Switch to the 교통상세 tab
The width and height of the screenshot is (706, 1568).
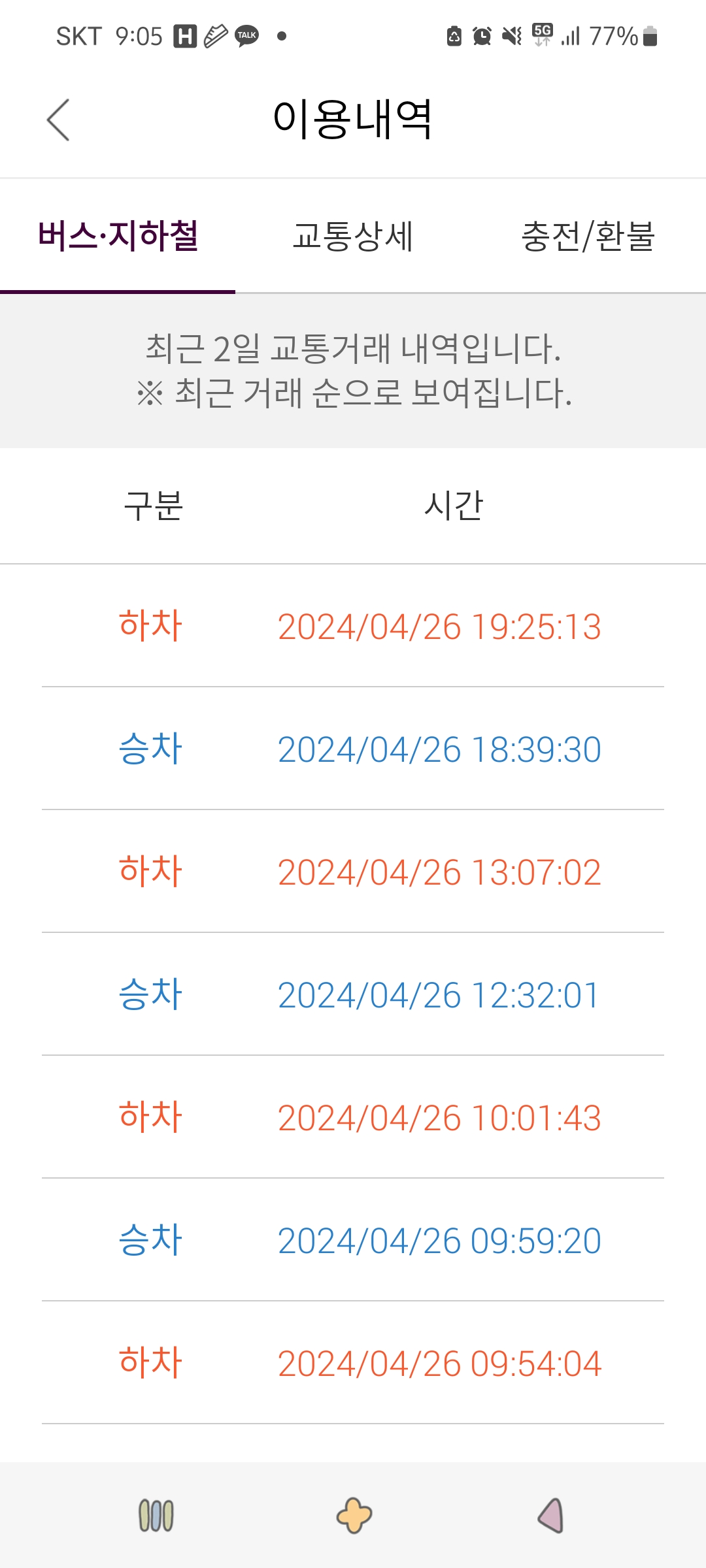353,237
